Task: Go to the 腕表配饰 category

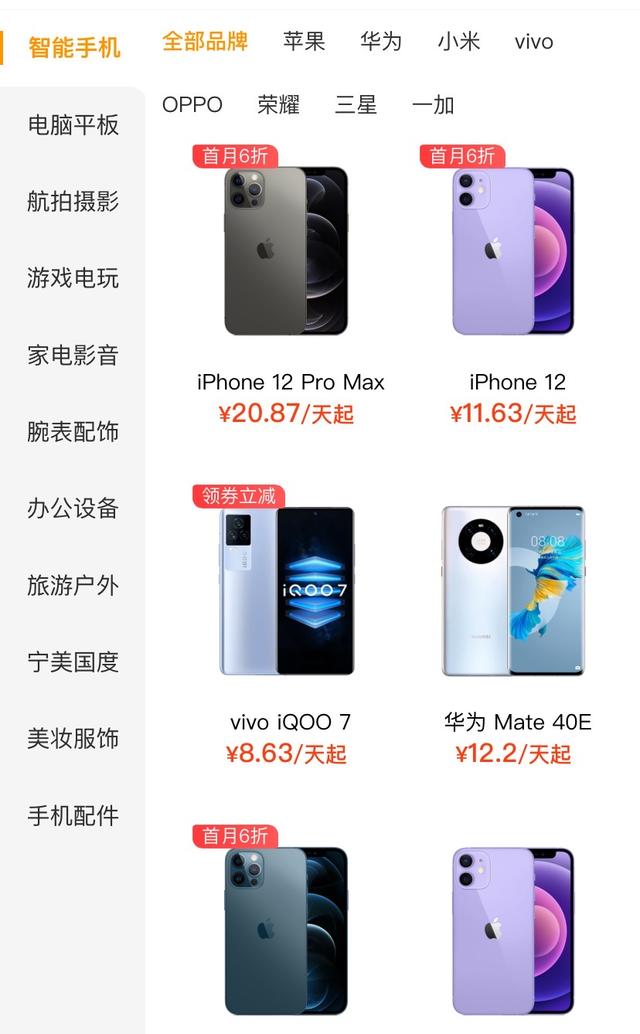Action: [x=73, y=431]
